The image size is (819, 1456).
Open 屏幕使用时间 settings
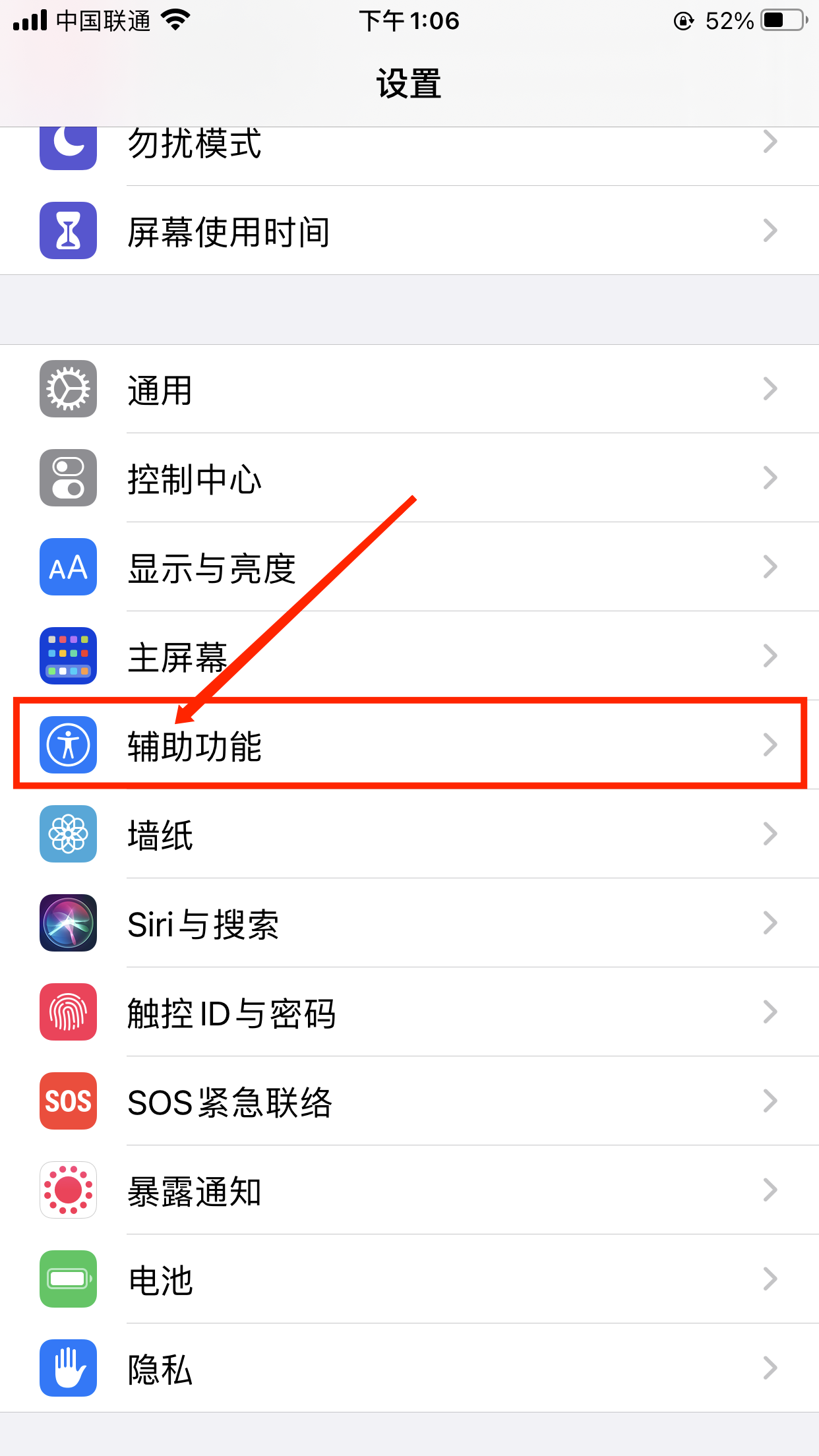coord(409,231)
